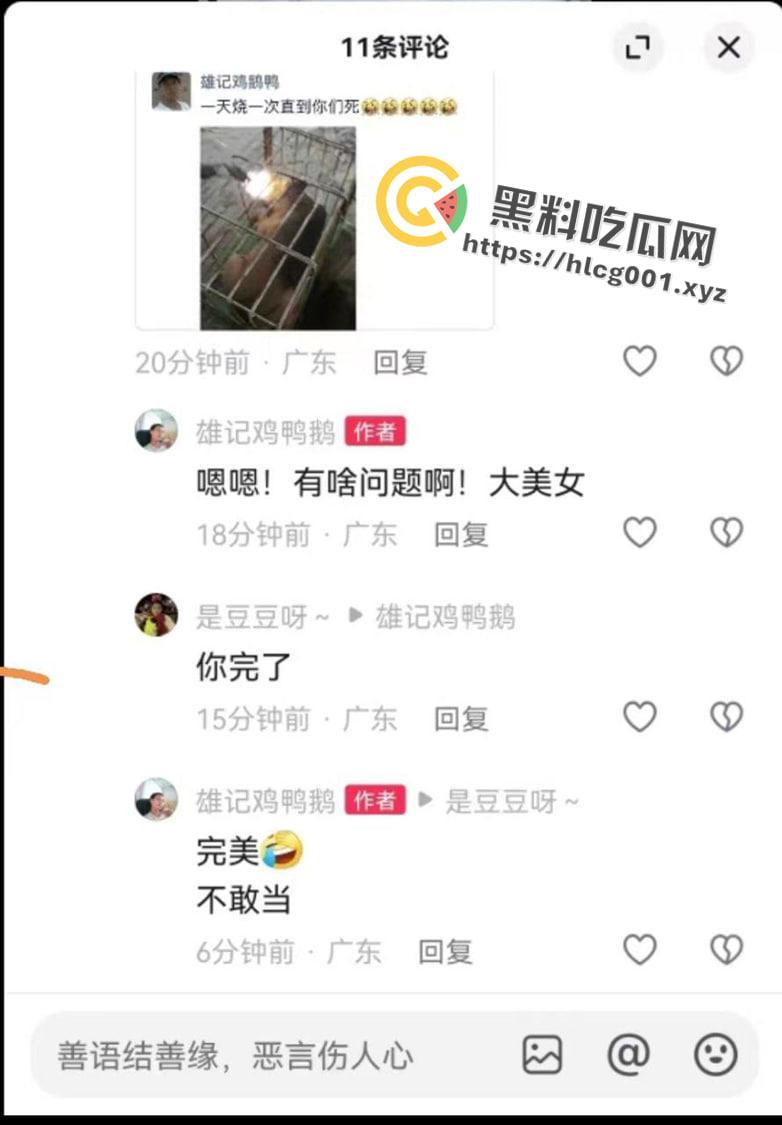Open 是豆豆呀~ profile from the 你完了 comment avatar
The width and height of the screenshot is (782, 1125).
click(x=156, y=615)
